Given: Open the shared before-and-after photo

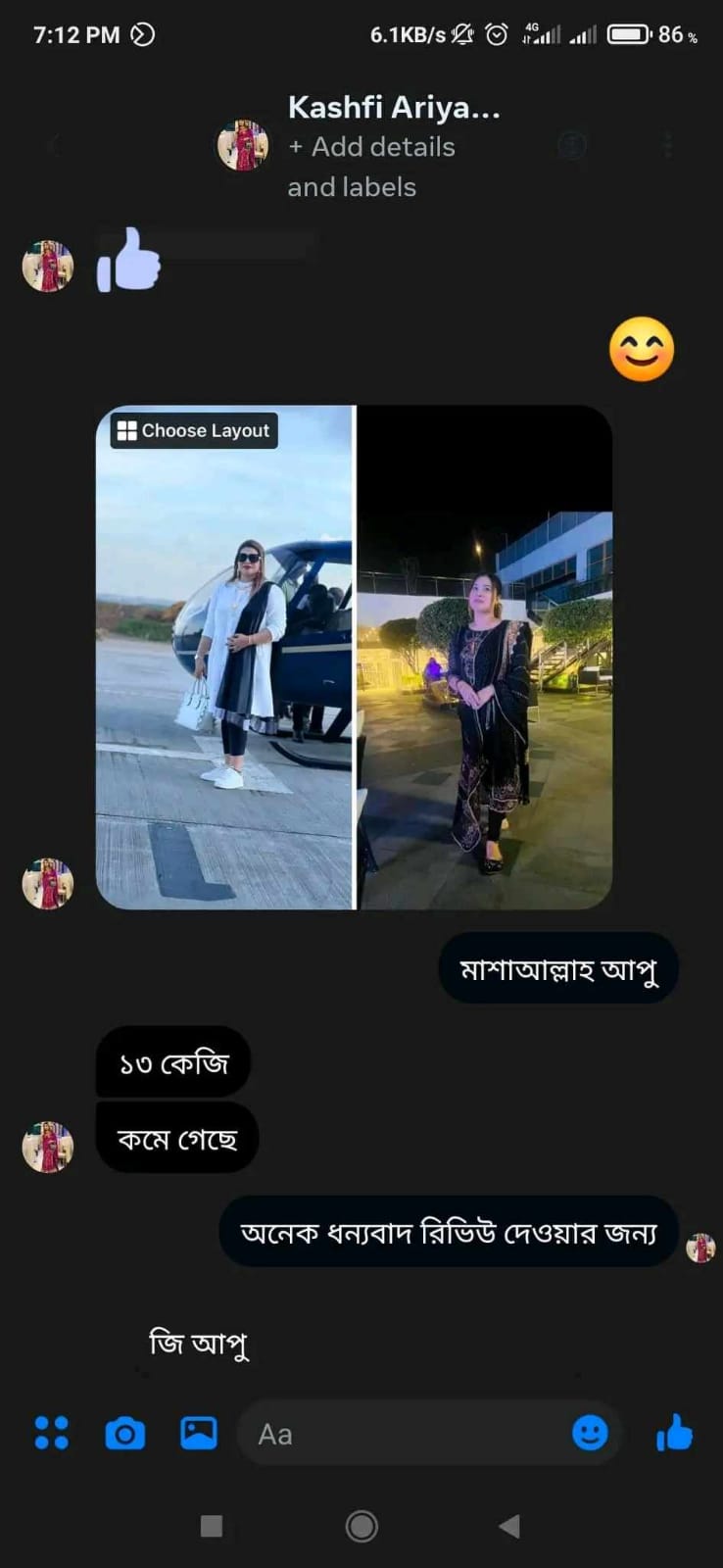Looking at the screenshot, I should [354, 657].
